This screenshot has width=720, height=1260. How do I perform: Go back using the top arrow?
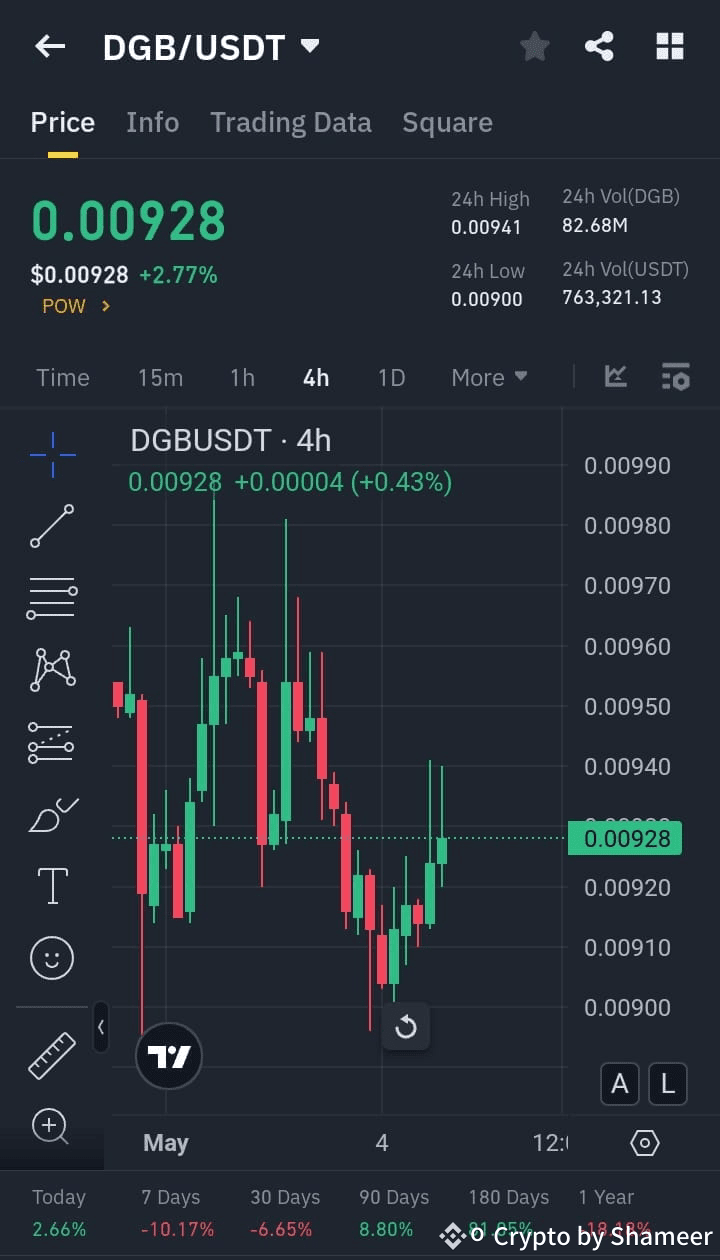pos(50,46)
